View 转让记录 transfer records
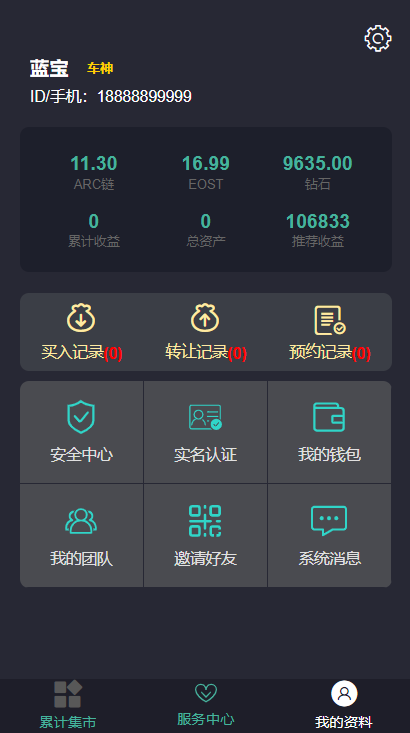This screenshot has width=410, height=733. tap(206, 332)
